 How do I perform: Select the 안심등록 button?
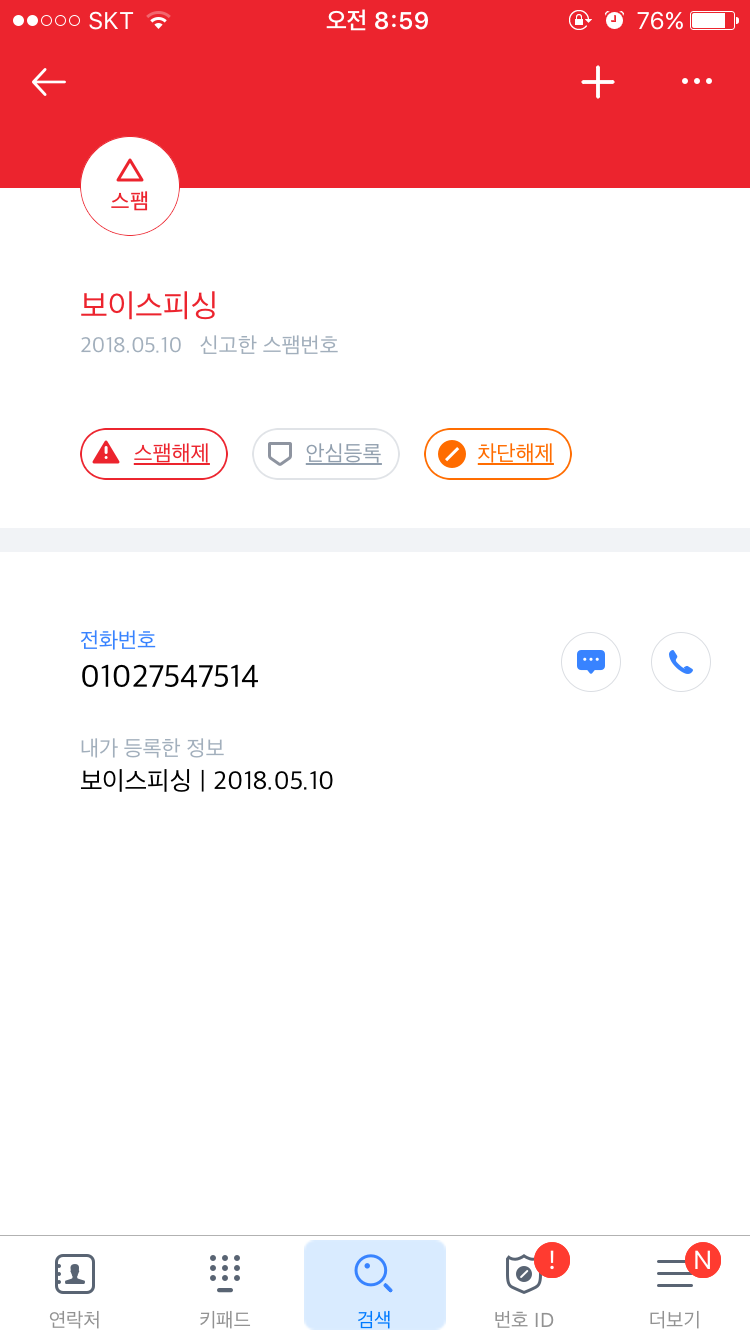(x=326, y=454)
